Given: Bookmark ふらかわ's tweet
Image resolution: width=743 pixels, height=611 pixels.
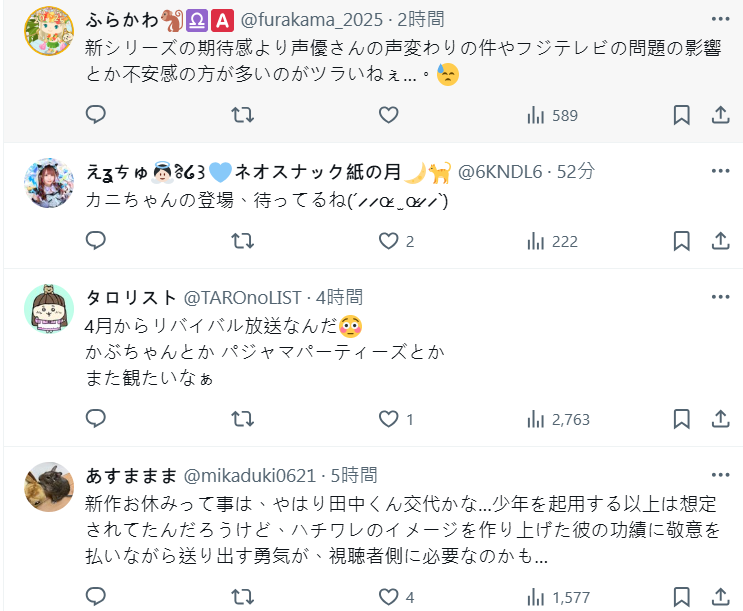Looking at the screenshot, I should tap(681, 115).
